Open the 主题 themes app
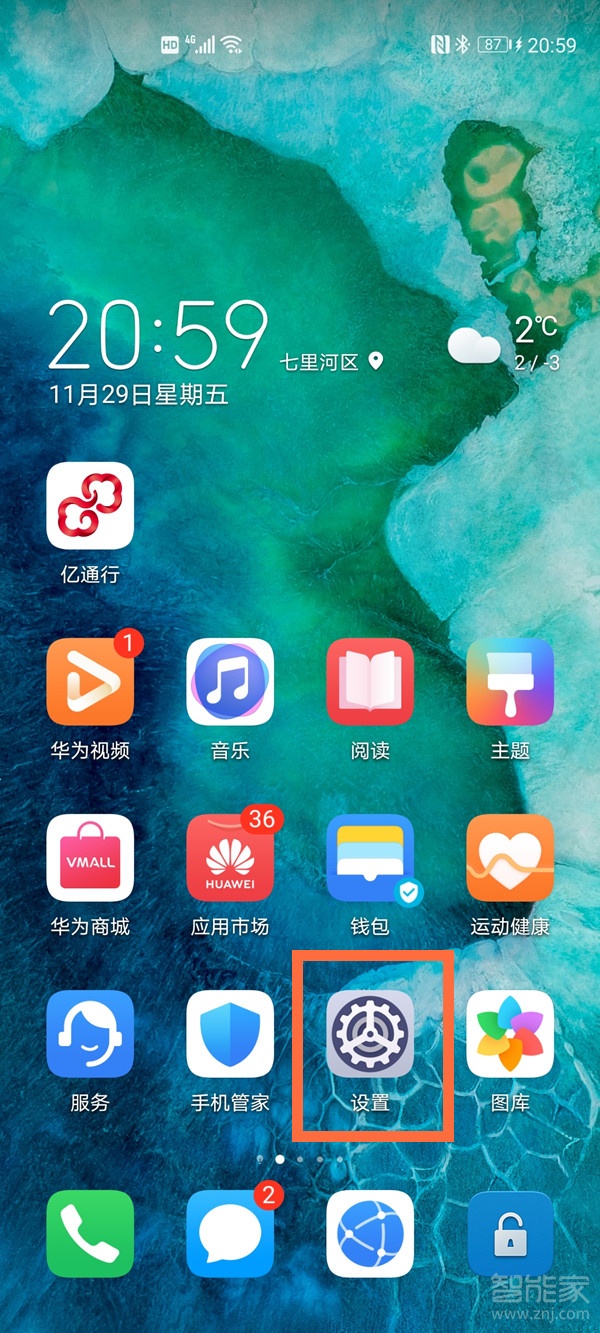The image size is (600, 1333). coord(510,681)
